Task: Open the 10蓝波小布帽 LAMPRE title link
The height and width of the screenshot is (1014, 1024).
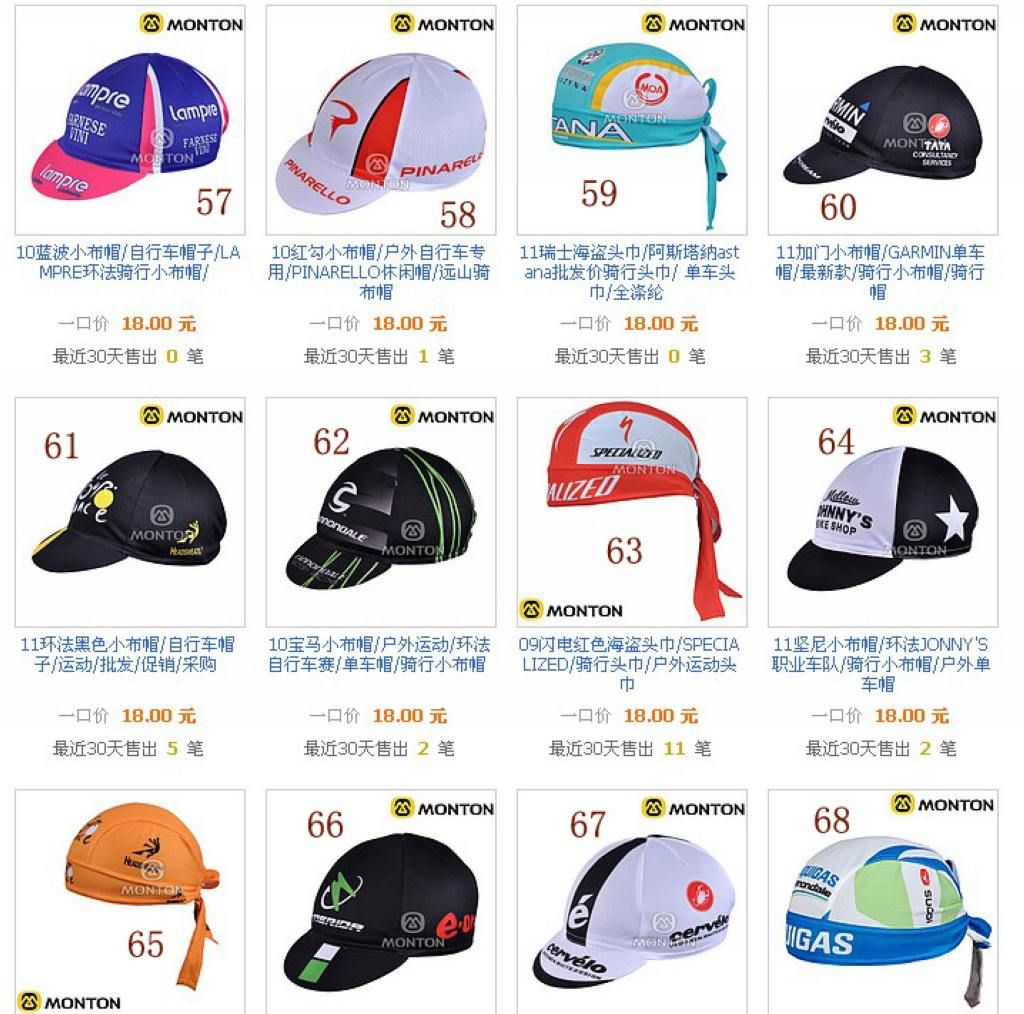Action: tap(129, 262)
